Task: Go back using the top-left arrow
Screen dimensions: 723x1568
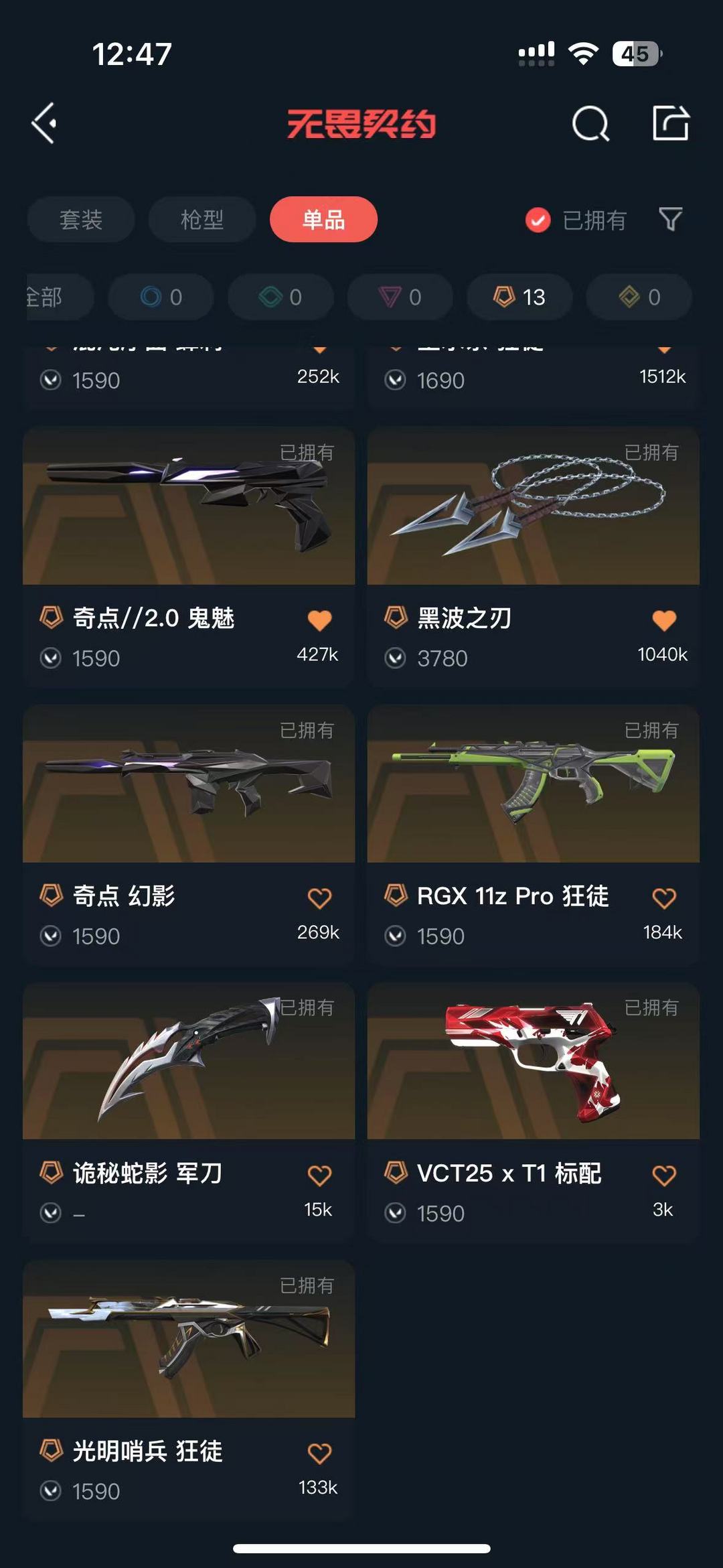Action: pos(44,123)
